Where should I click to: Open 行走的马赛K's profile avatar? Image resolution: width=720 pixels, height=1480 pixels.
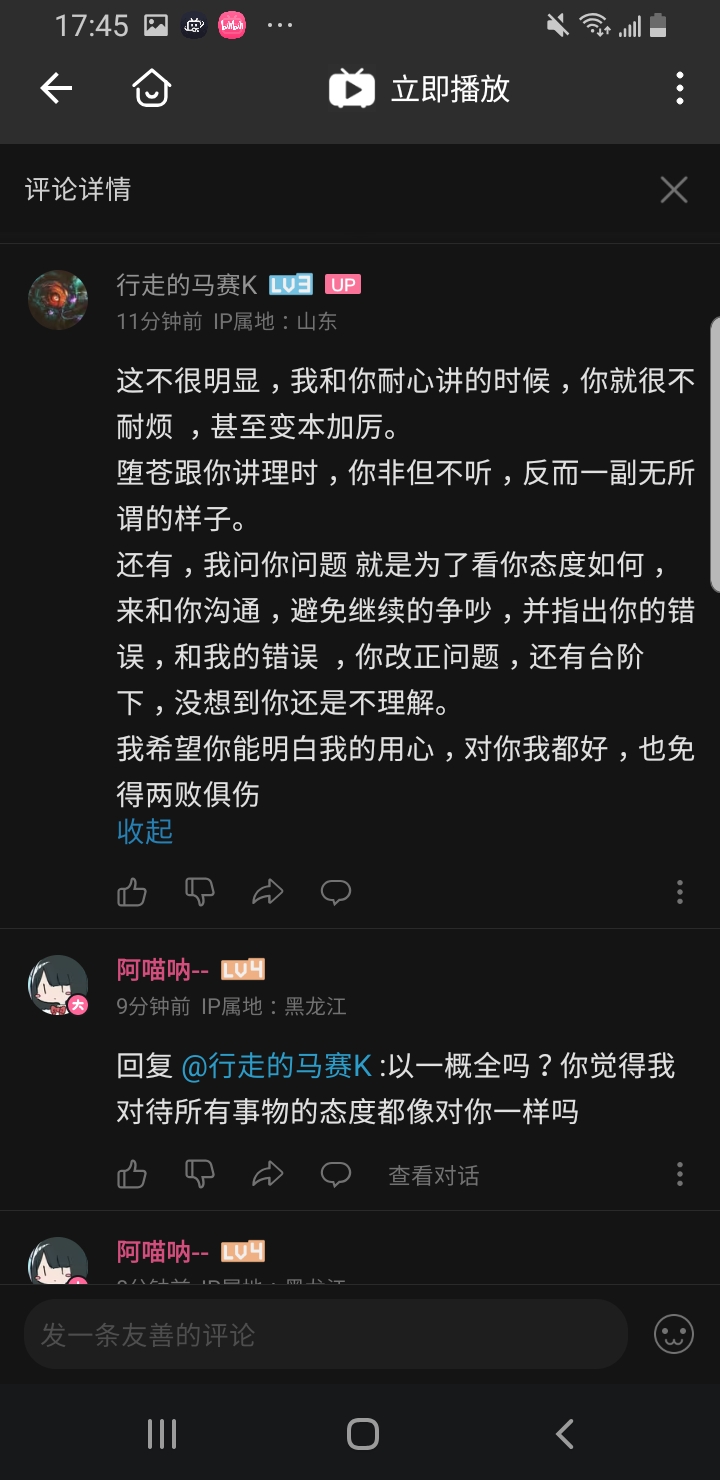(58, 299)
